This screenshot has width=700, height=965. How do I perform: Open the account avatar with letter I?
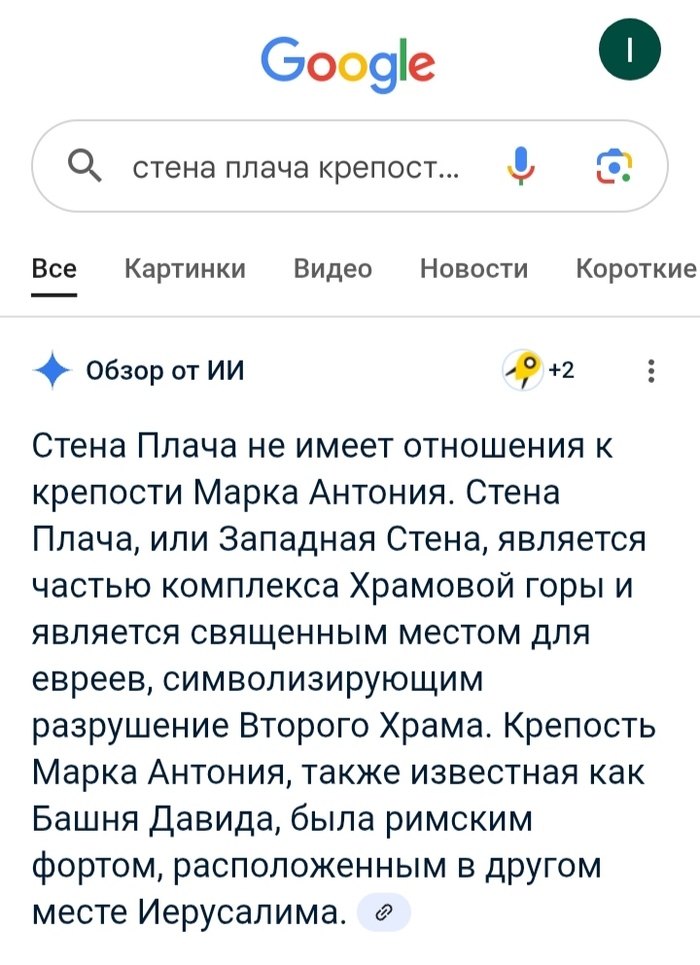tap(630, 53)
